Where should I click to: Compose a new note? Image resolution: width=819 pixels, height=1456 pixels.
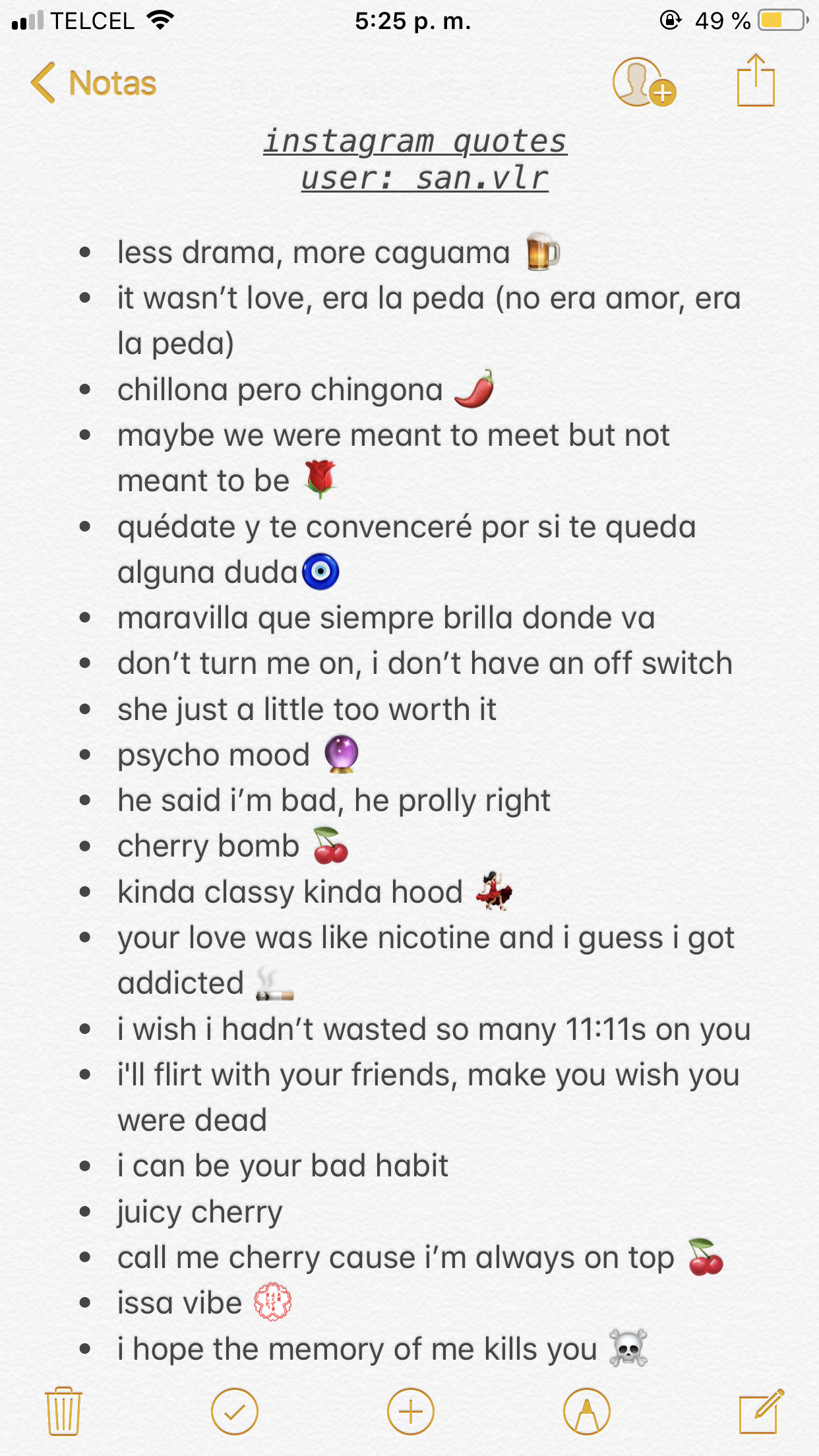coord(760,1411)
